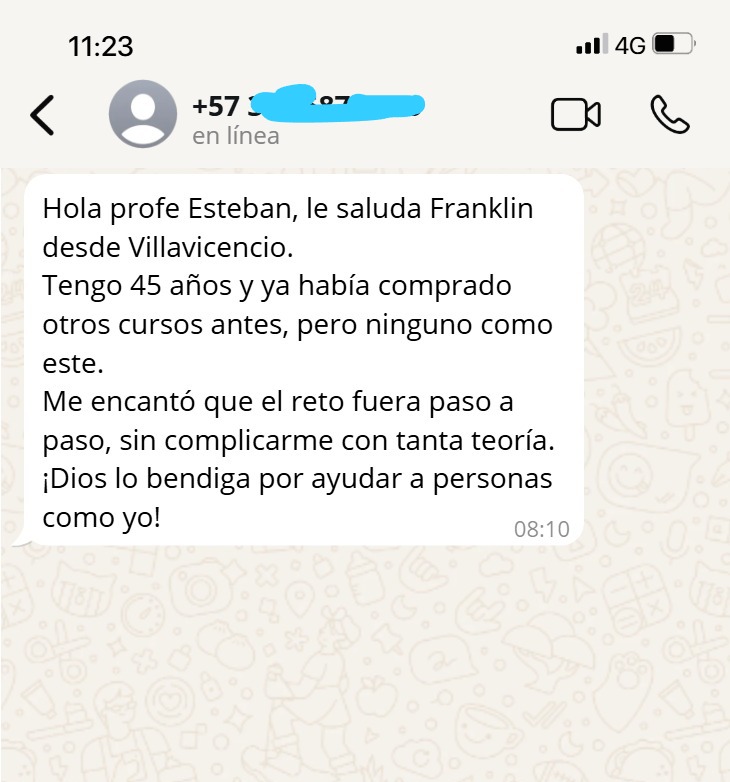Viewport: 730px width, 782px height.
Task: Tap the doodle wallpaper below the message
Action: 365,660
